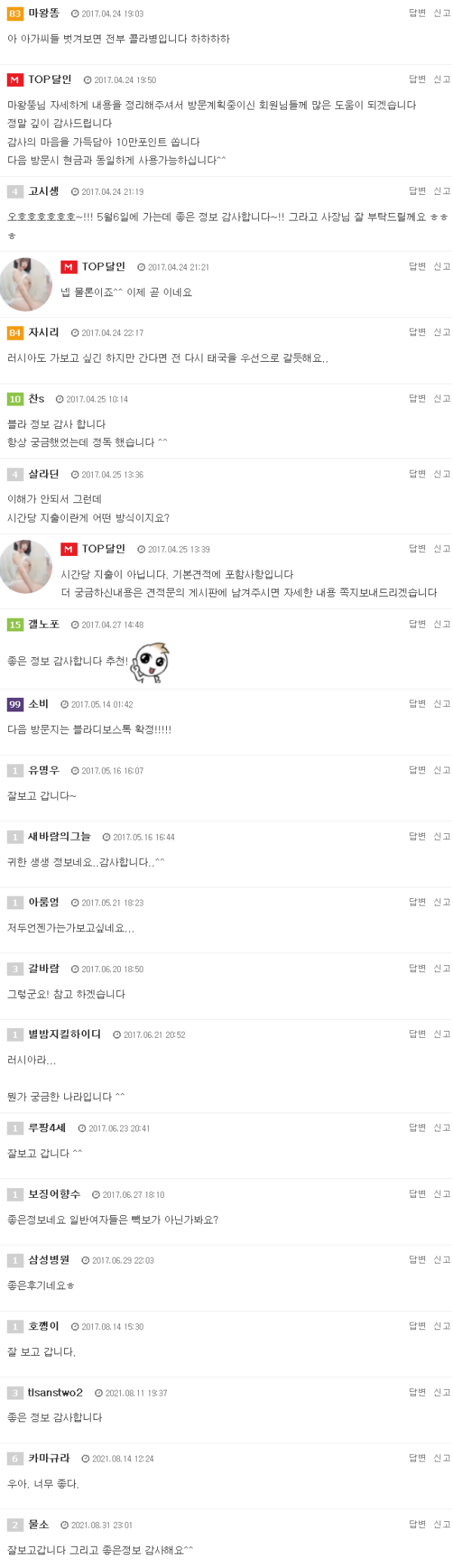This screenshot has height=1568, width=453.
Task: Reply to tlsanstwo2's comment
Action: tap(417, 1393)
